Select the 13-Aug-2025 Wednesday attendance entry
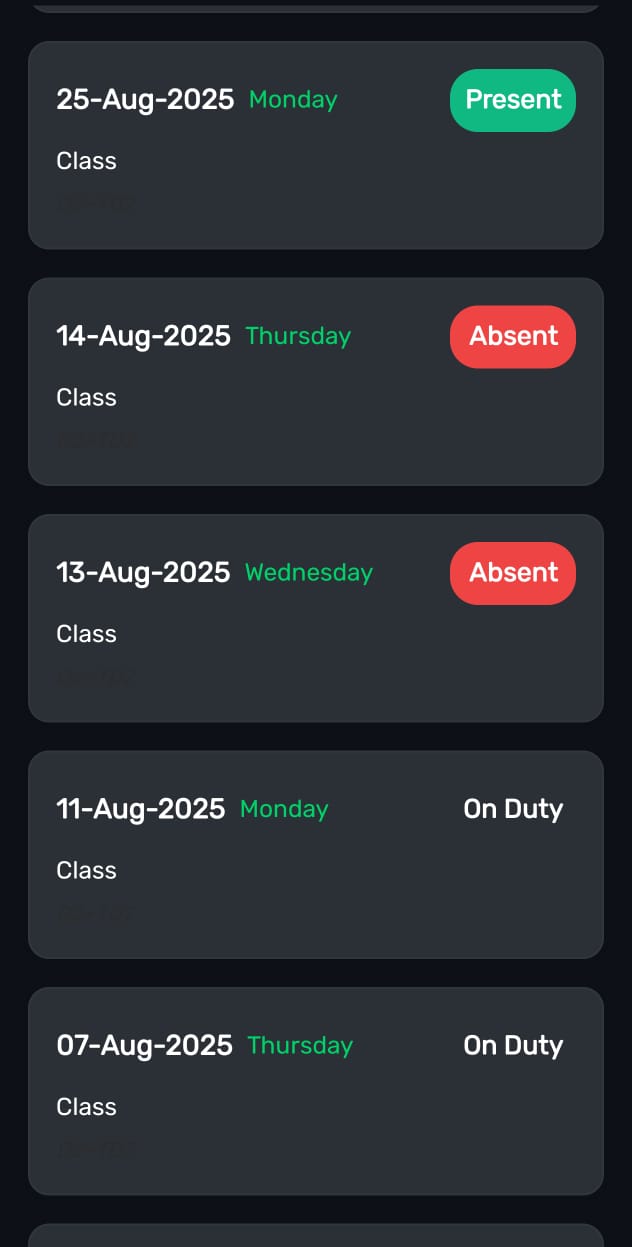 pyautogui.click(x=315, y=618)
